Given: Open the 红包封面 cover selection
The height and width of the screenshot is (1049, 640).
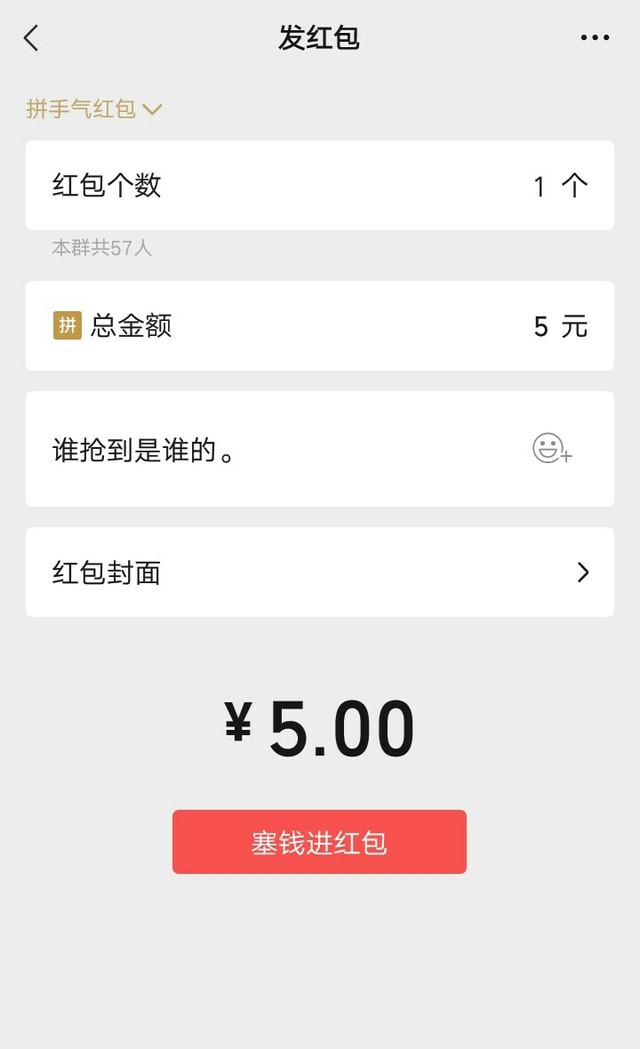Looking at the screenshot, I should coord(320,572).
